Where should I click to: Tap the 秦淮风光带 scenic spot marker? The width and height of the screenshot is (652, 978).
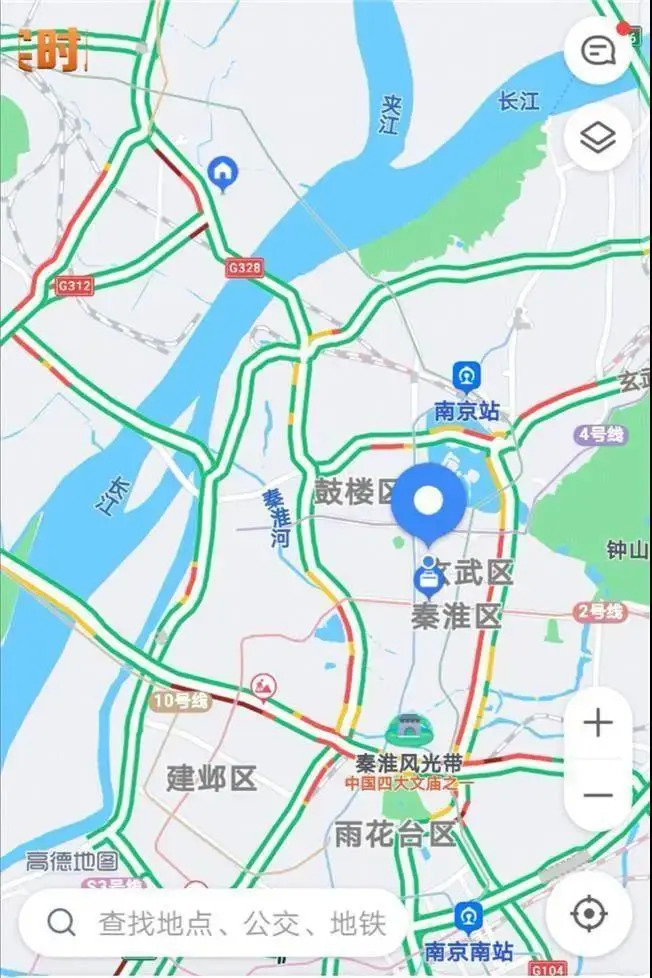pos(405,733)
